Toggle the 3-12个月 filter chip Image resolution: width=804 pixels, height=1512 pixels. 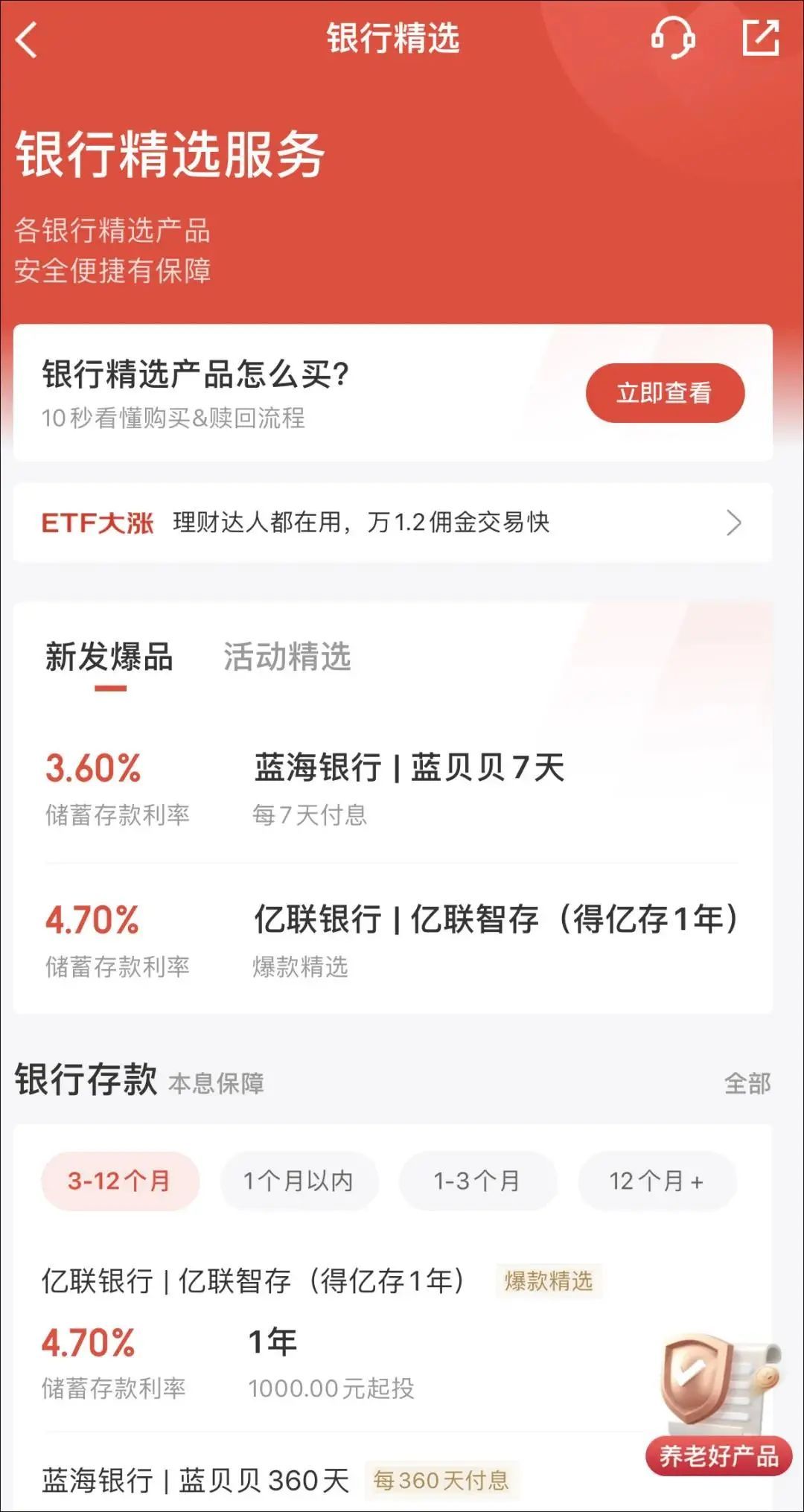[x=119, y=1181]
